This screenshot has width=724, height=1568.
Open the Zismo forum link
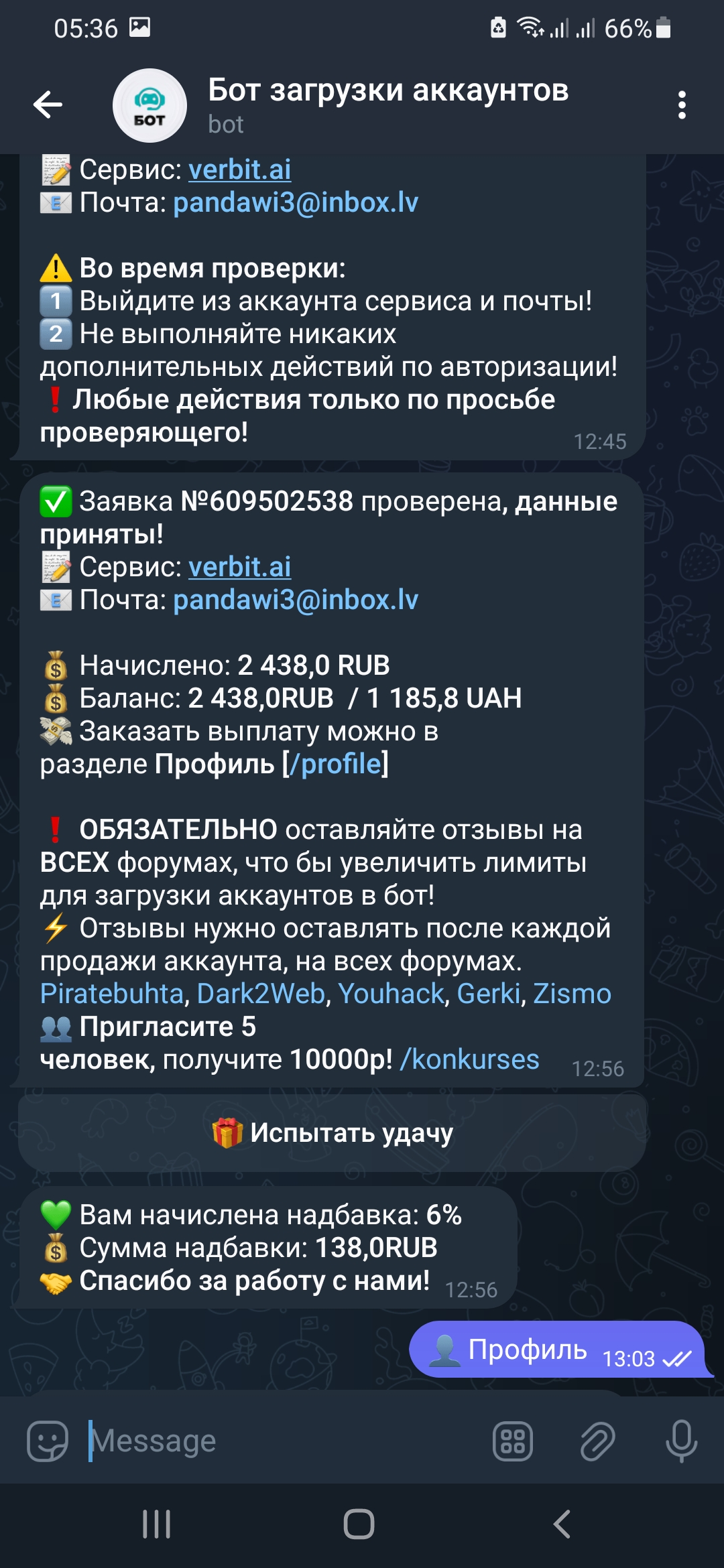(x=572, y=994)
